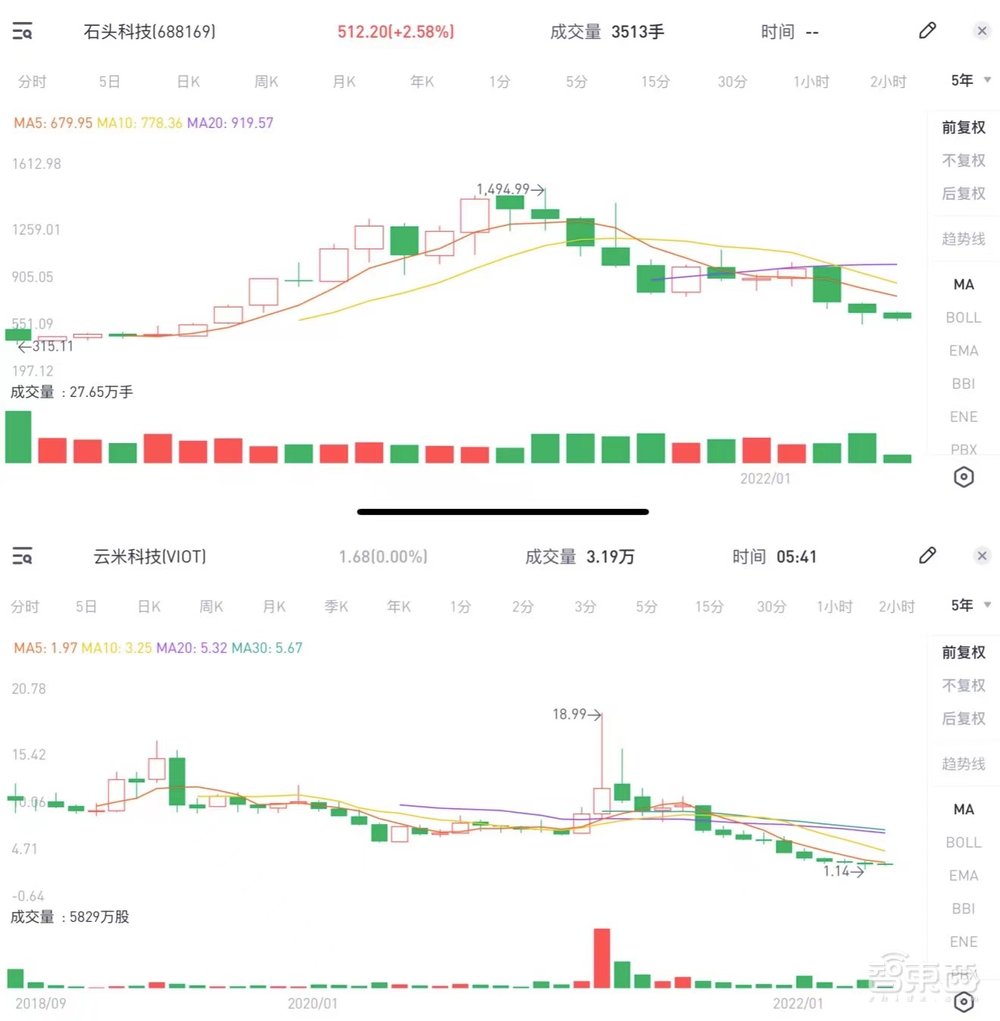Open settings gear on 云米科技 panel
Screen dimensions: 1000x1021
963,1002
